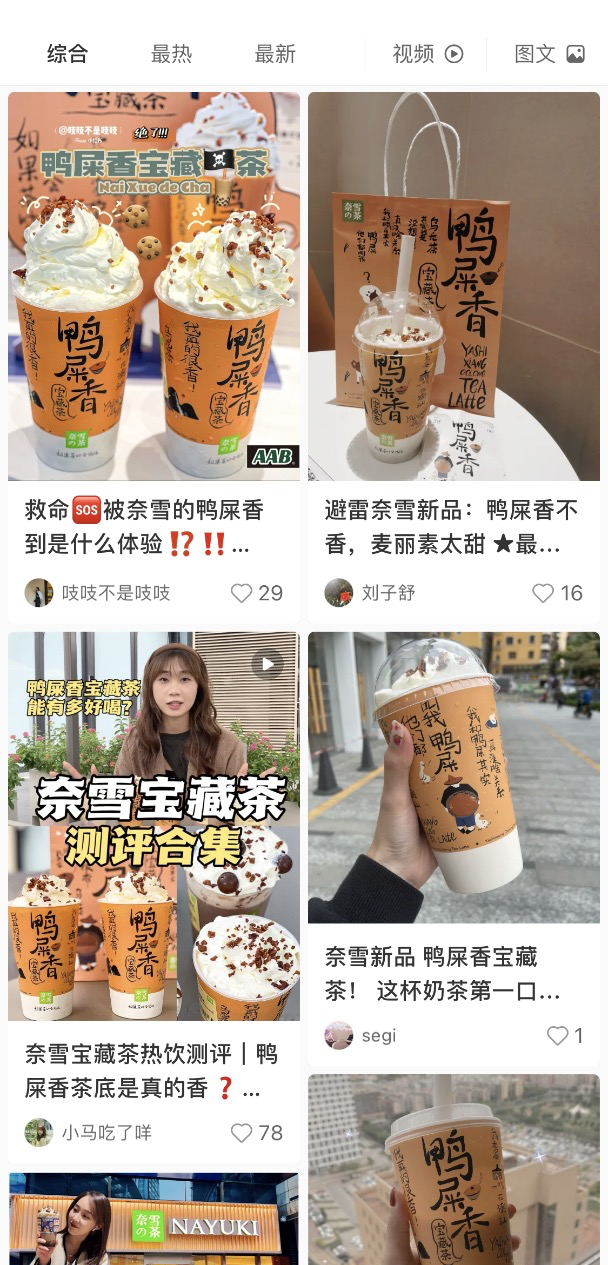Switch to the 综合 tab
Screen dimensions: 608x1265
tap(67, 54)
